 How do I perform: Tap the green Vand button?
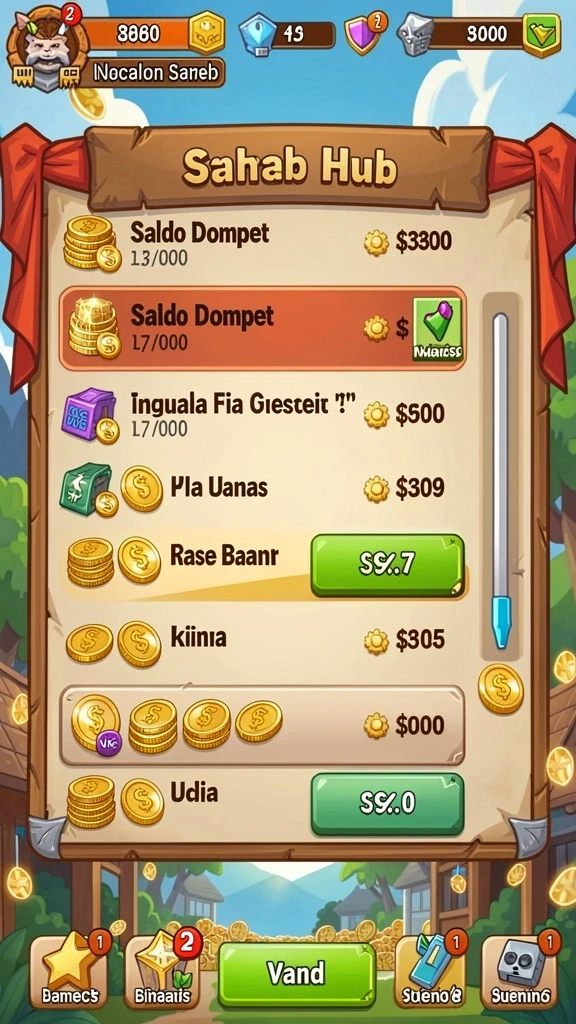click(296, 974)
